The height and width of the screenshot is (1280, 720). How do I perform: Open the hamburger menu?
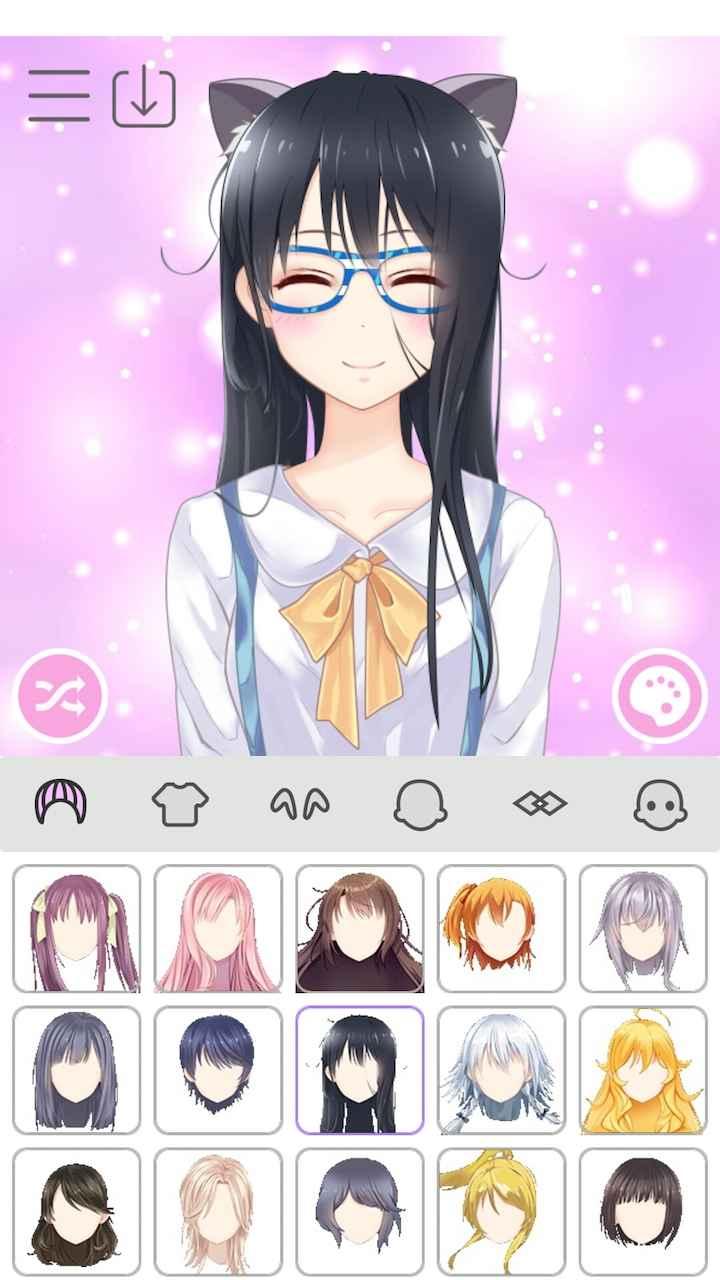pyautogui.click(x=59, y=96)
